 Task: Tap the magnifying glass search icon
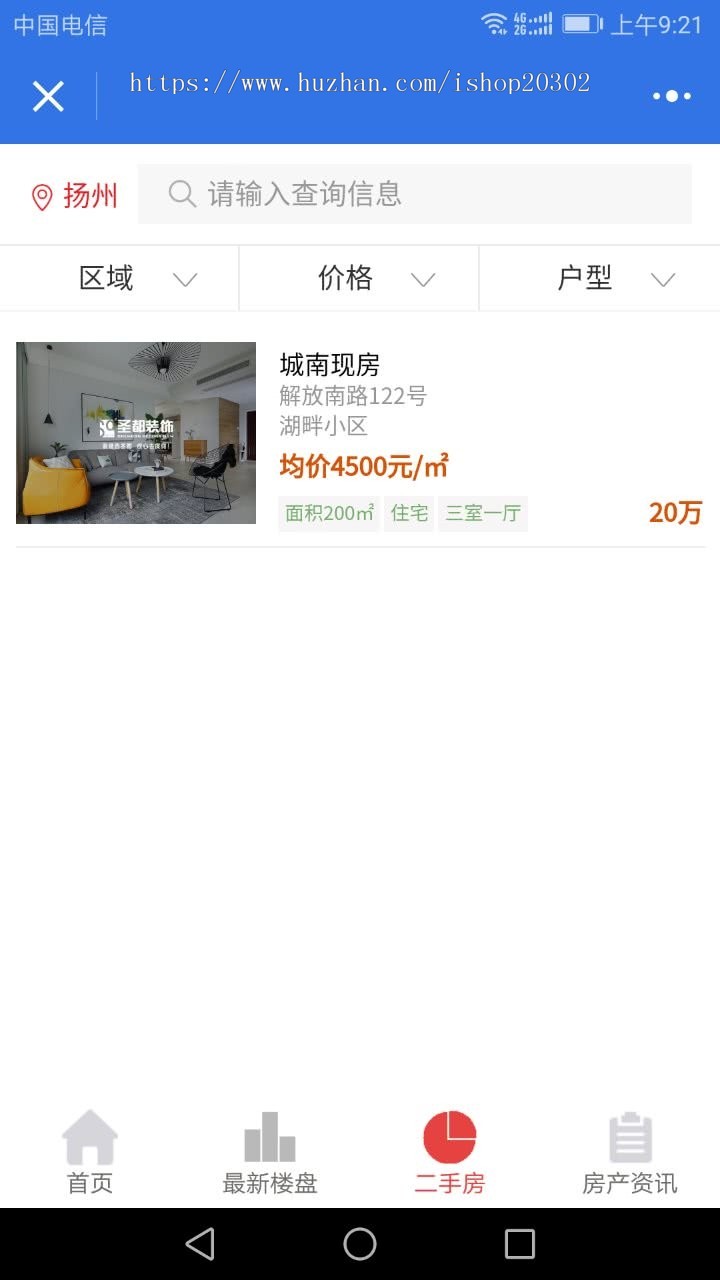[182, 195]
